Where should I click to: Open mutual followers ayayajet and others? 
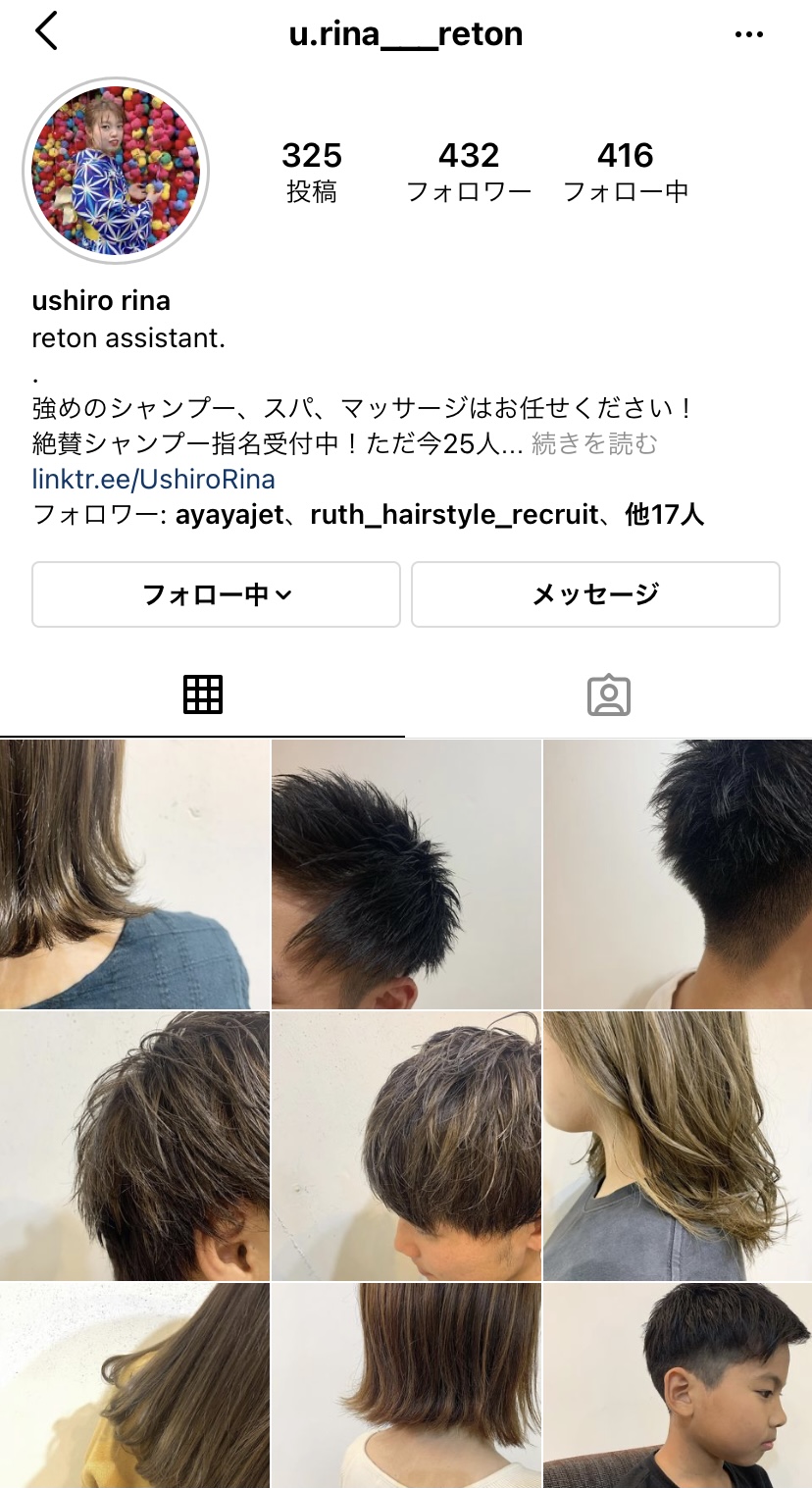(369, 514)
